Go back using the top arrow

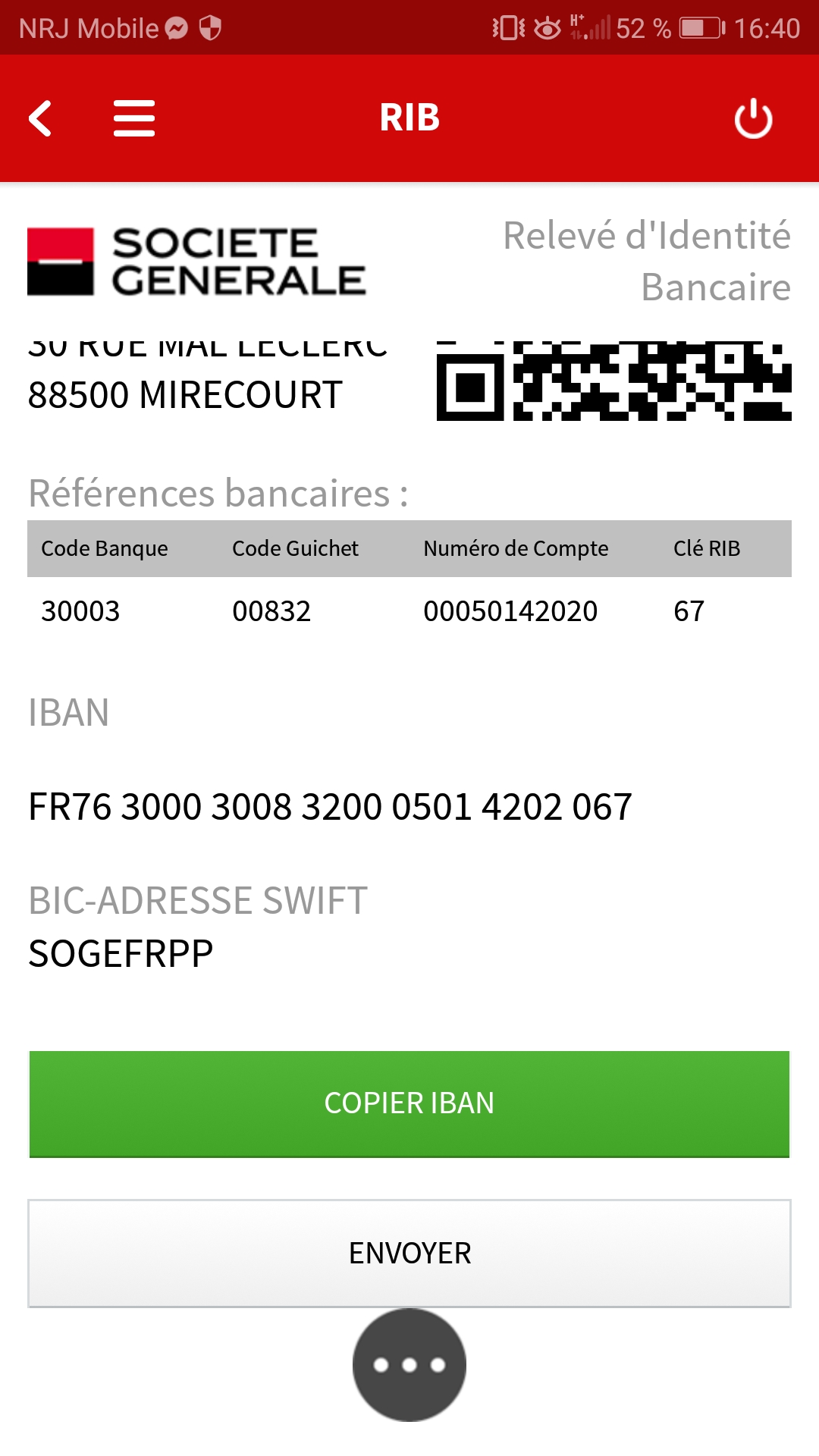pyautogui.click(x=40, y=118)
